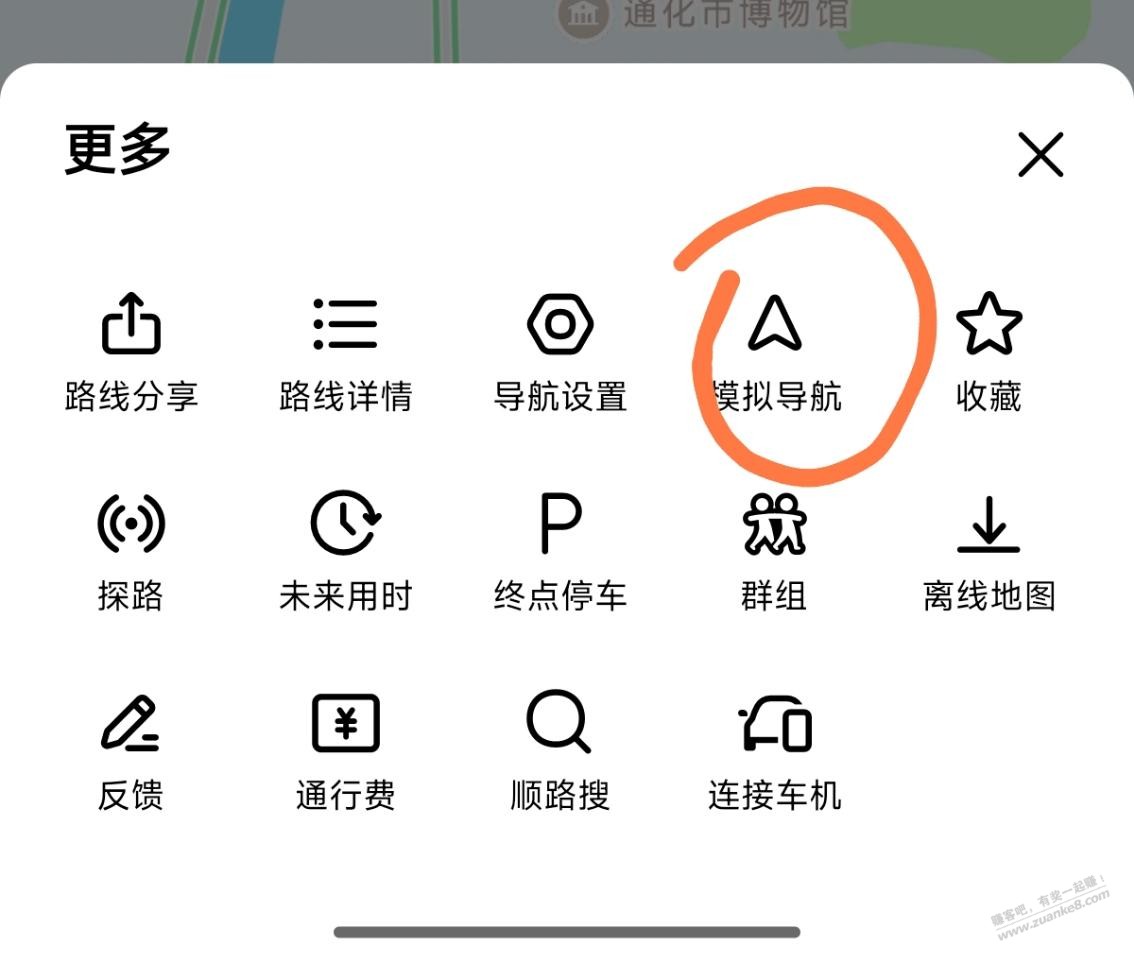Open 离线地图 offline maps

tap(988, 550)
